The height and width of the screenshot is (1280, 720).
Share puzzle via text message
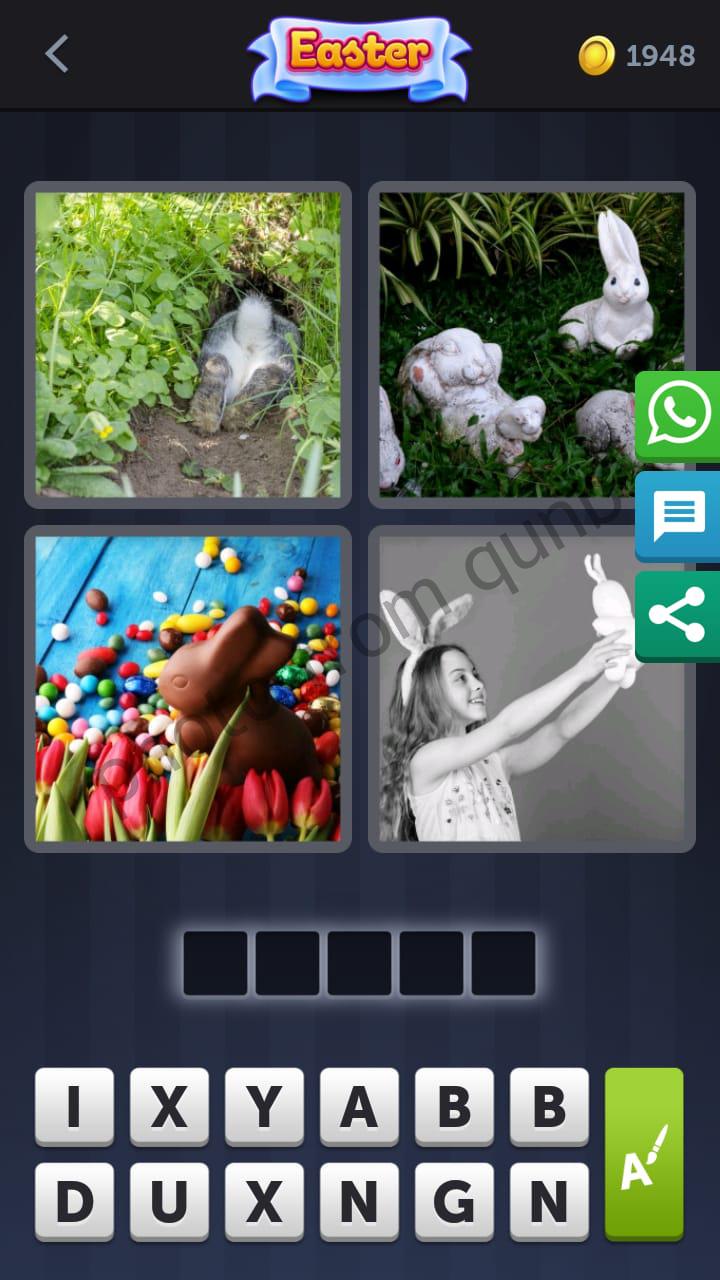point(679,517)
